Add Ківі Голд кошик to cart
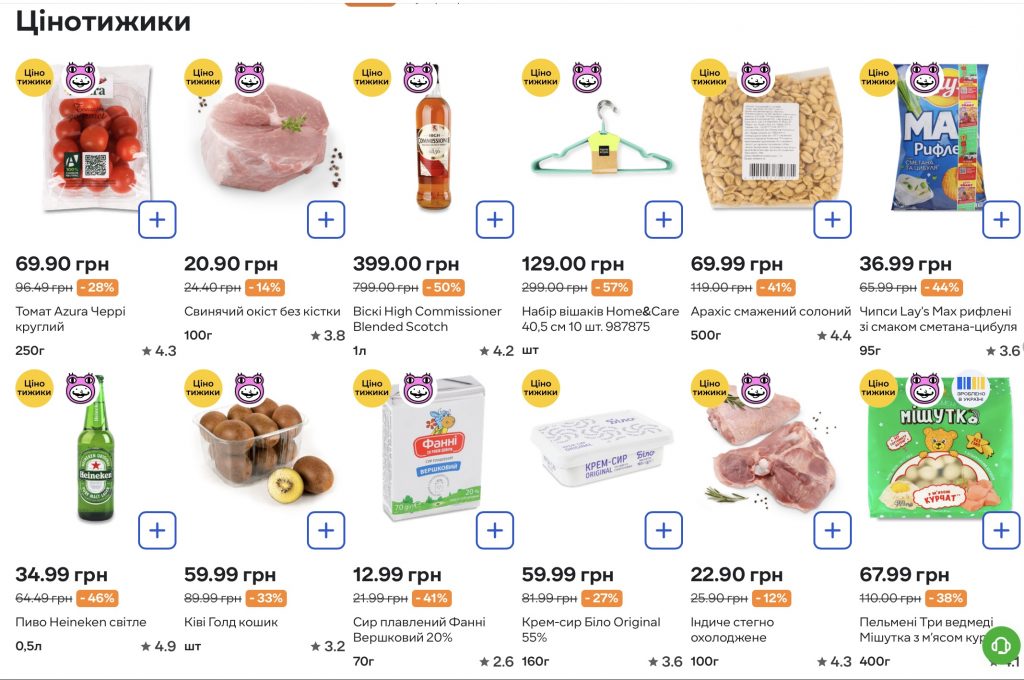 [326, 530]
